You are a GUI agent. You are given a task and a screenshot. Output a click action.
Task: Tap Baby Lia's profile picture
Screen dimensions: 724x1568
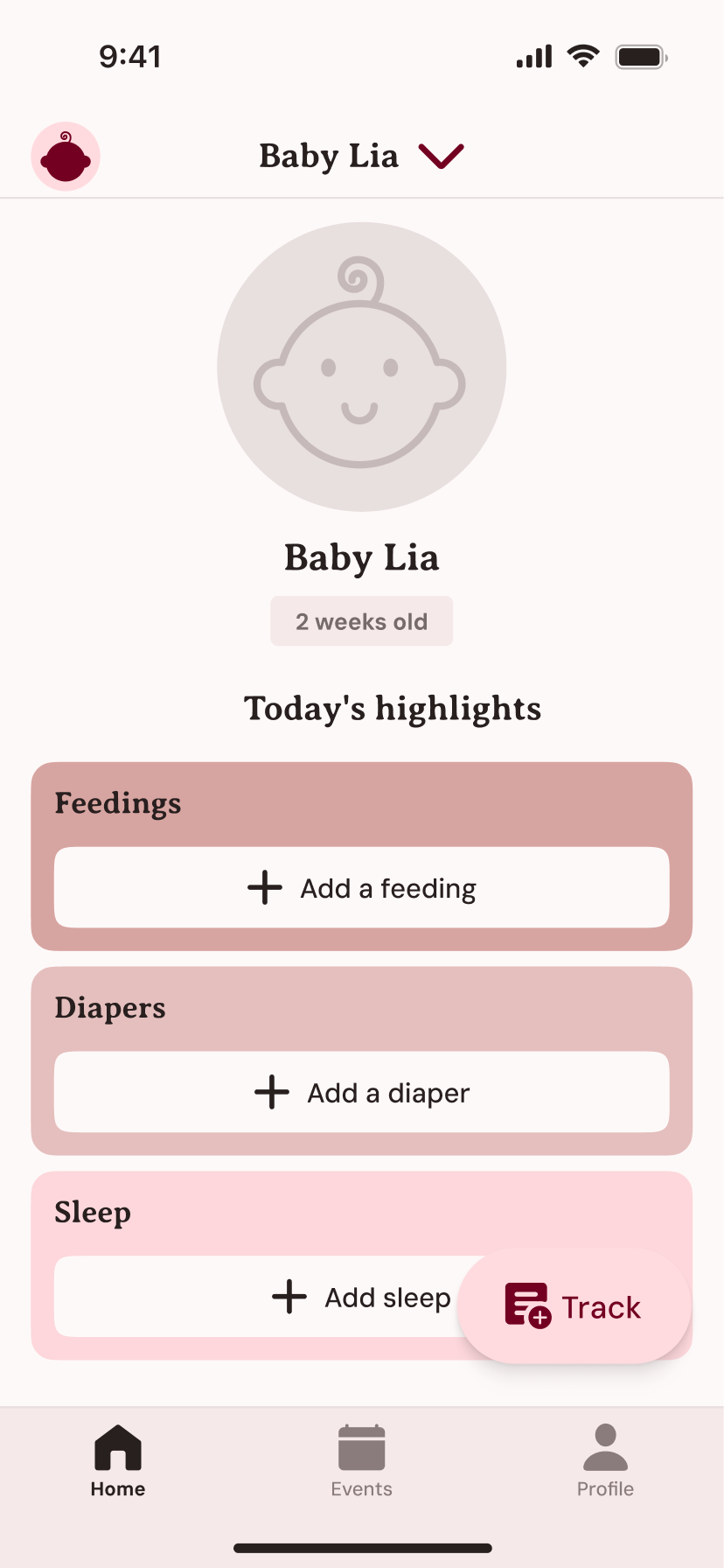click(x=361, y=366)
